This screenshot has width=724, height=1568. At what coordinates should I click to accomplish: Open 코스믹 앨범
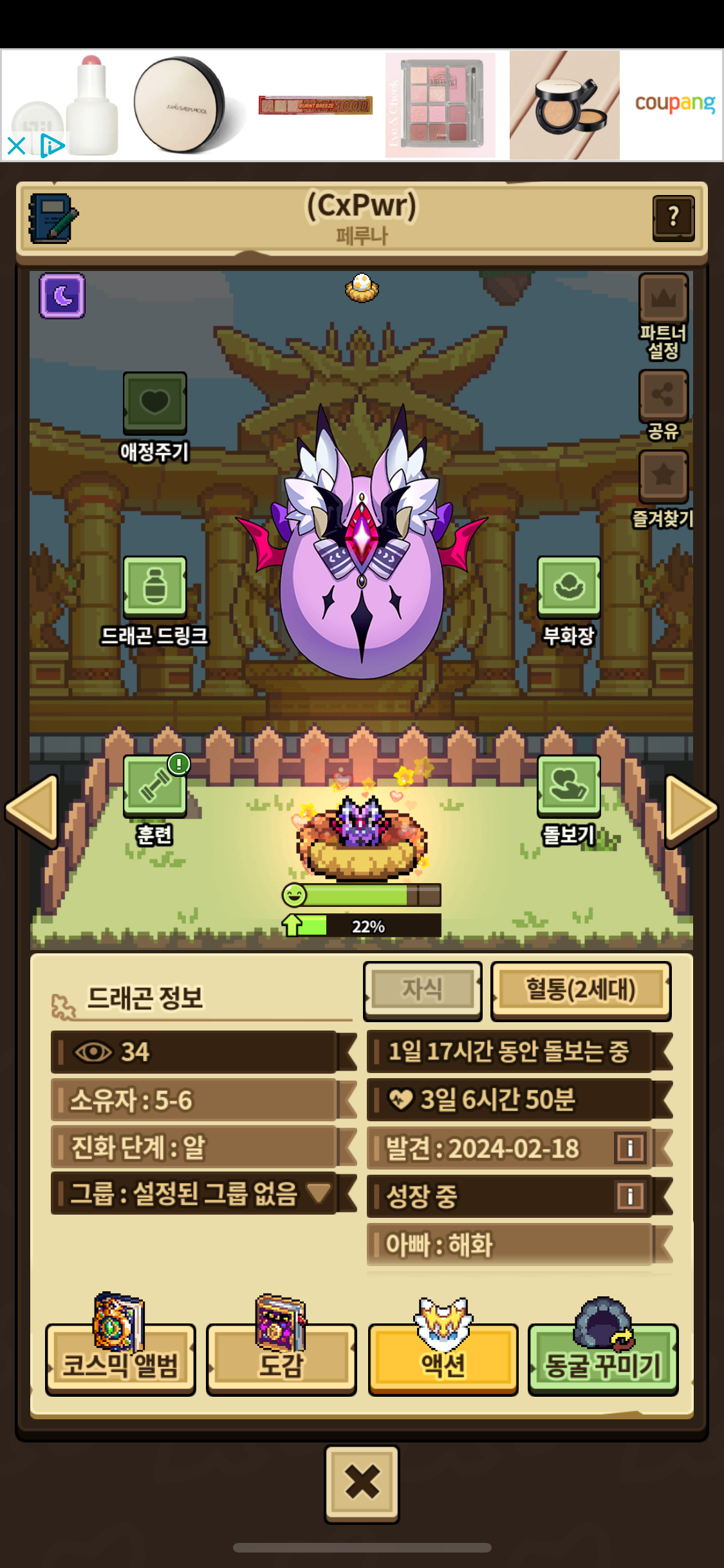pos(120,1362)
